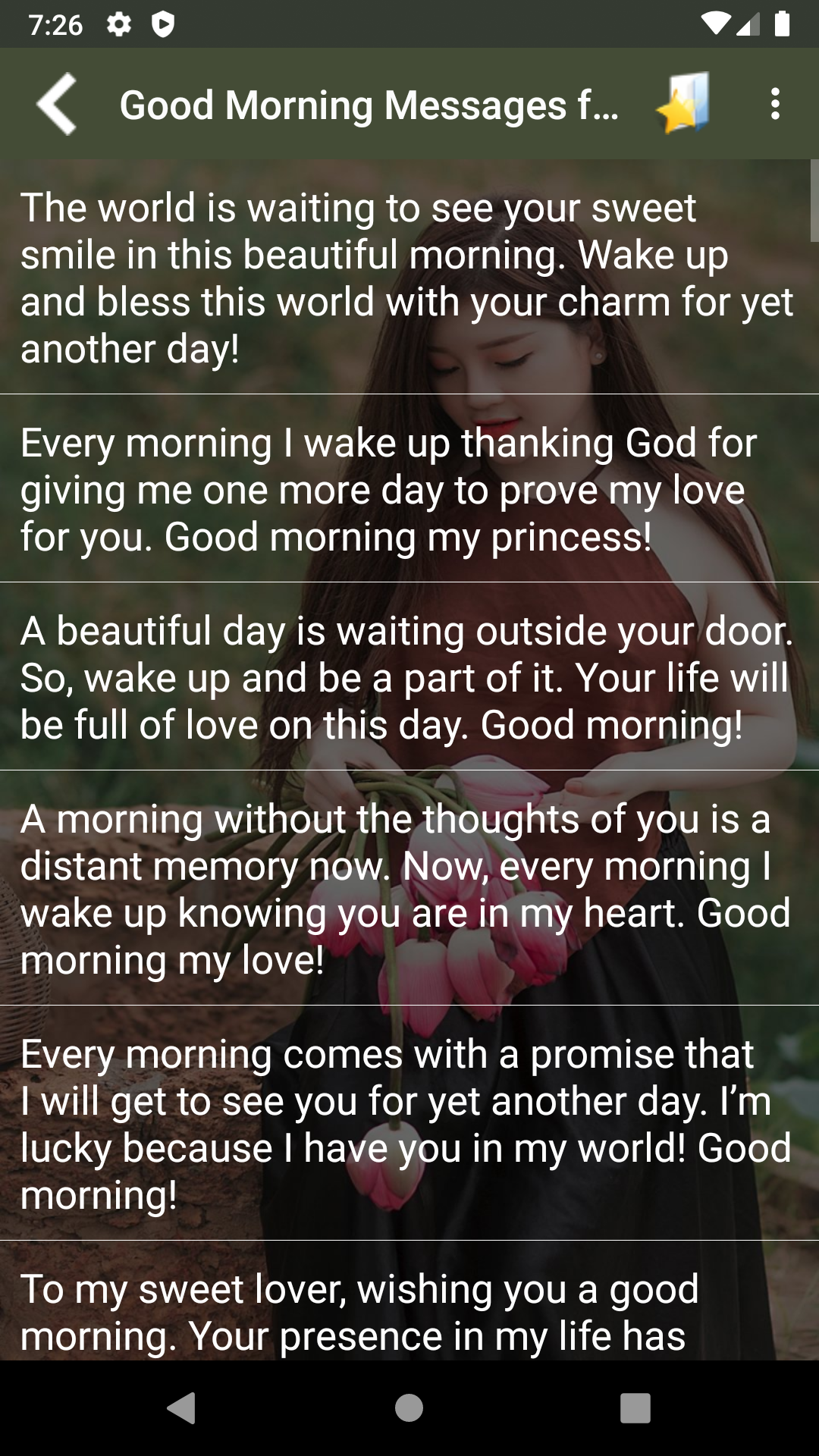
Task: Tap the Play Protect shield icon in status bar
Action: click(x=162, y=23)
